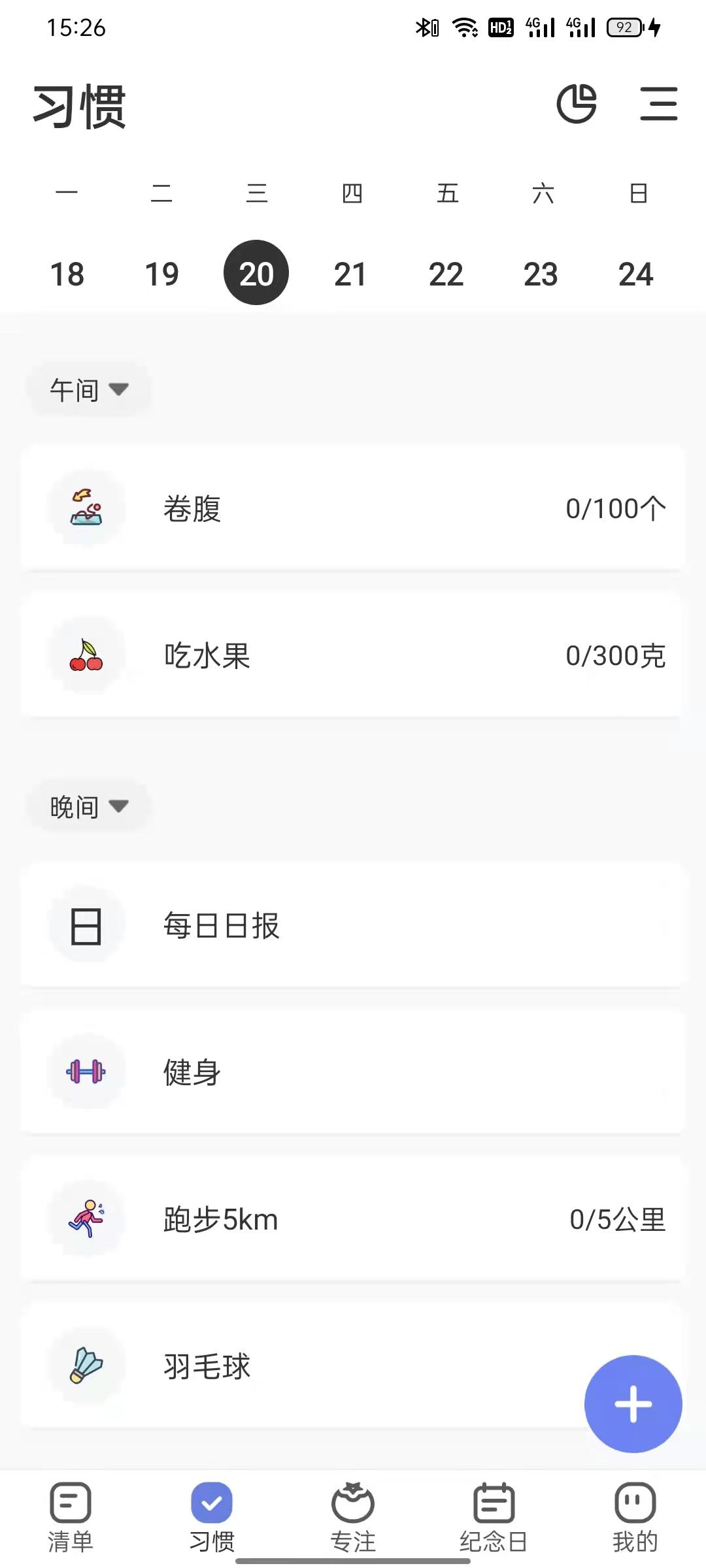This screenshot has width=706, height=1568.
Task: Select date 18 in the week calendar
Action: pos(67,274)
